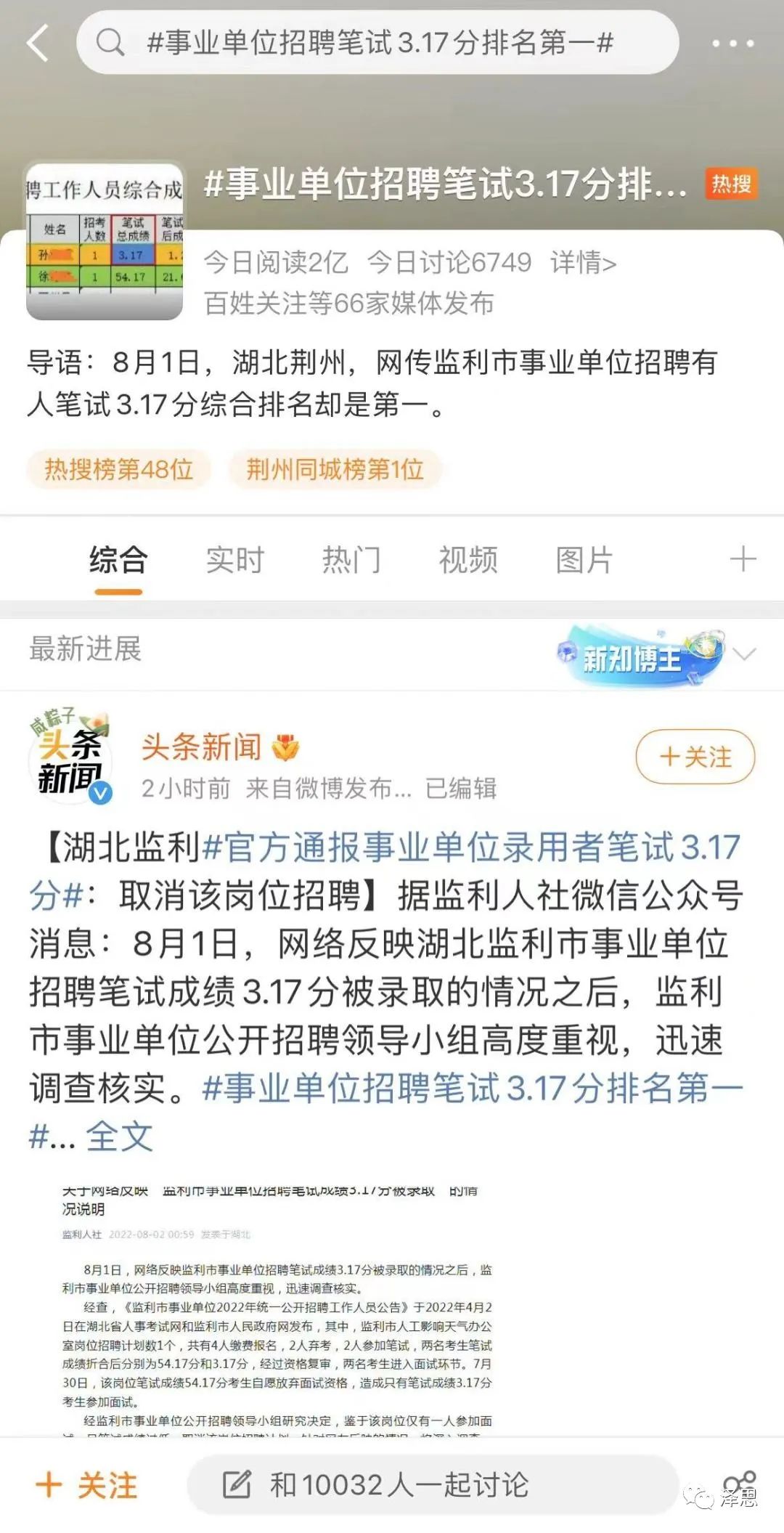Switch to the 实时 tab
This screenshot has width=784, height=1533.
point(235,560)
